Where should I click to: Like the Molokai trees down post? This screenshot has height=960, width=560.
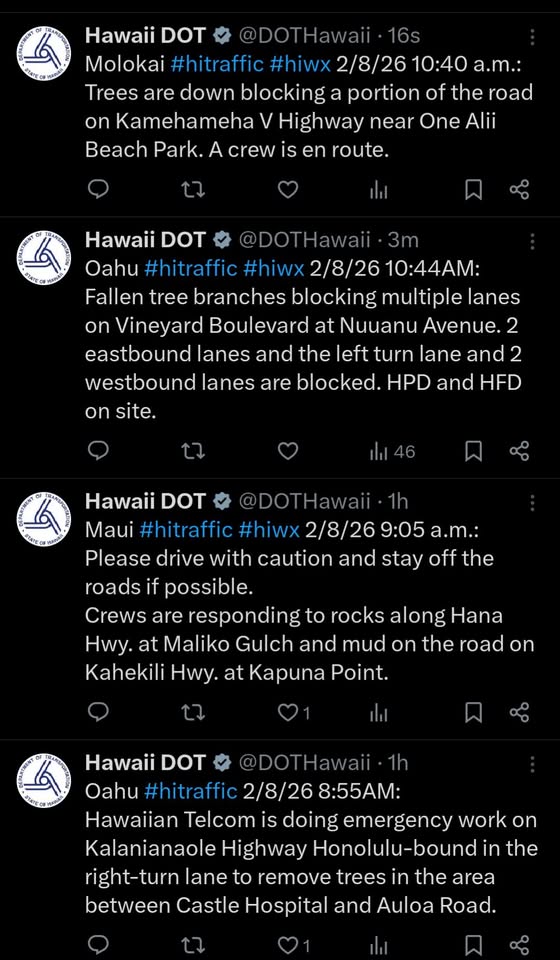pyautogui.click(x=288, y=191)
